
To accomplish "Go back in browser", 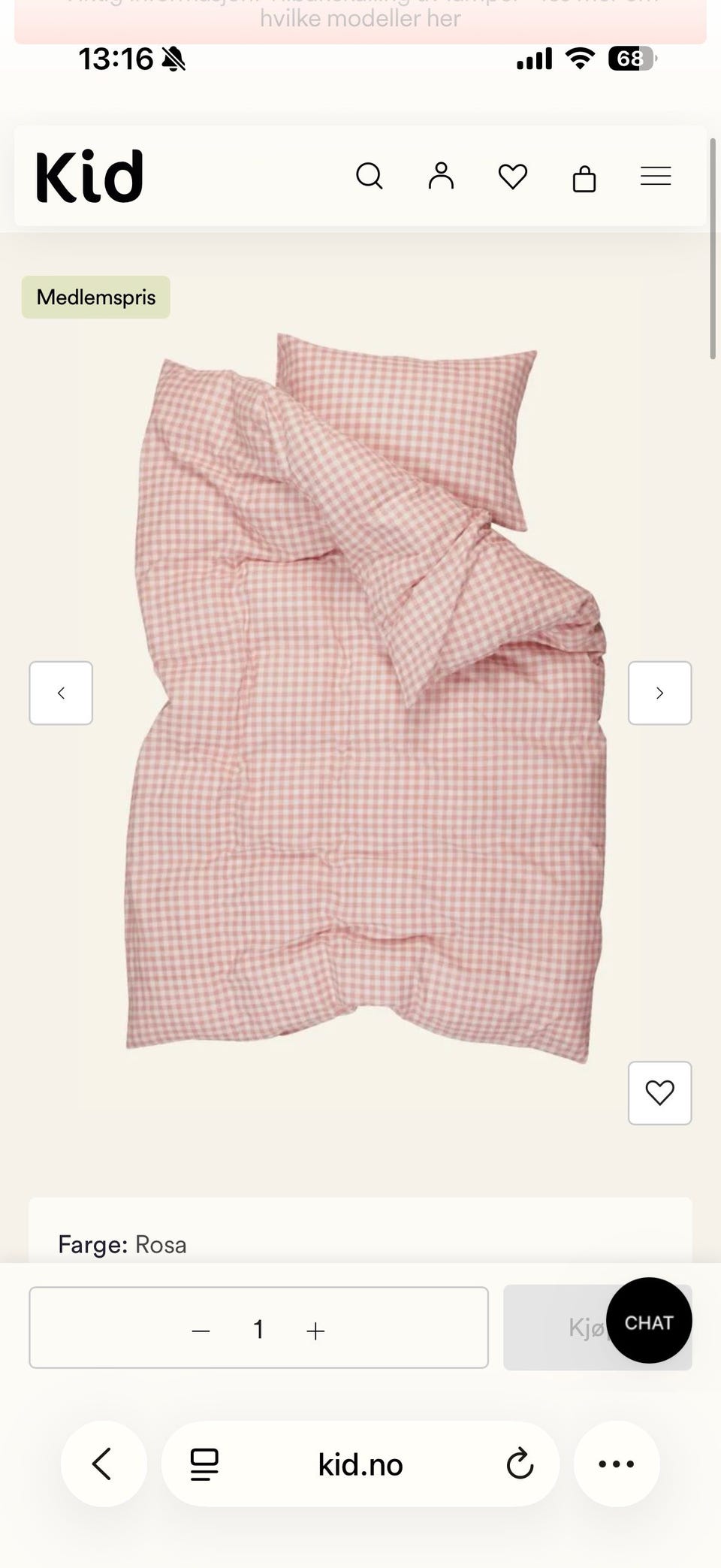I will tap(103, 1464).
